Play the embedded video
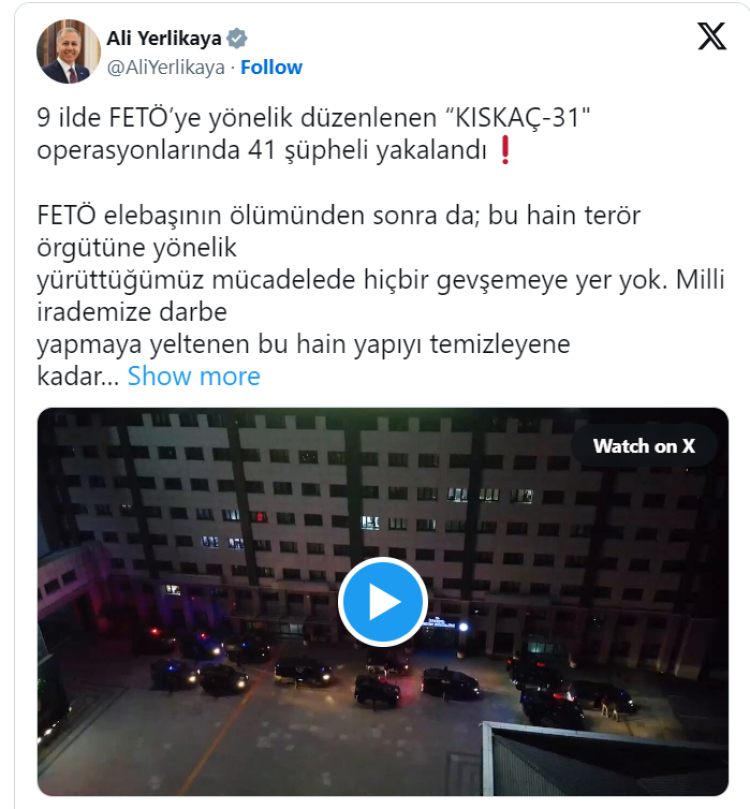 click(x=382, y=602)
